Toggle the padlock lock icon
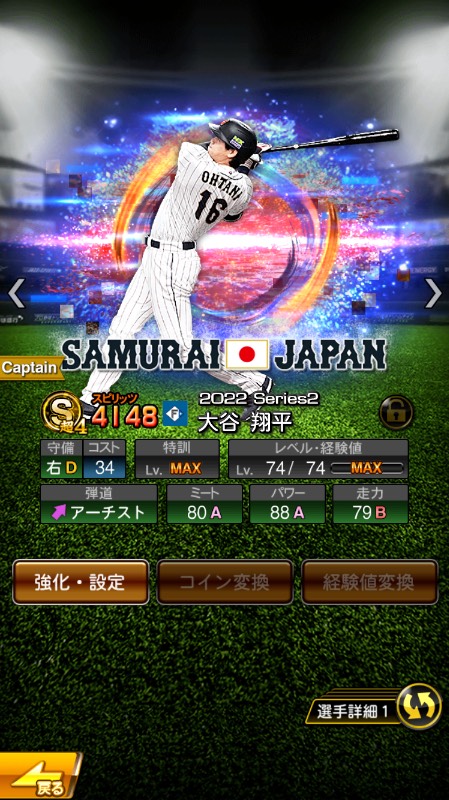The image size is (449, 800). pyautogui.click(x=396, y=412)
